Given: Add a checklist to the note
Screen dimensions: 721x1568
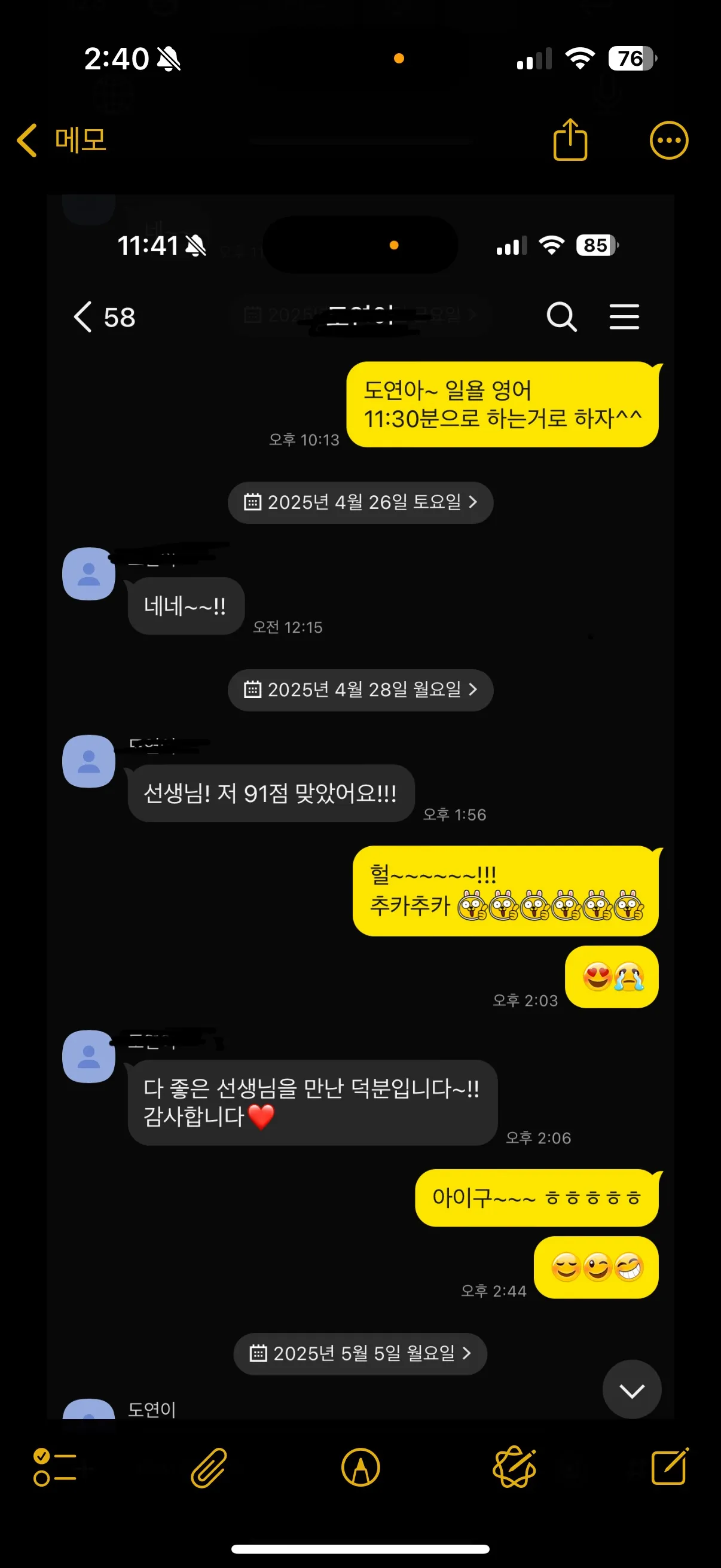Looking at the screenshot, I should tap(55, 1467).
